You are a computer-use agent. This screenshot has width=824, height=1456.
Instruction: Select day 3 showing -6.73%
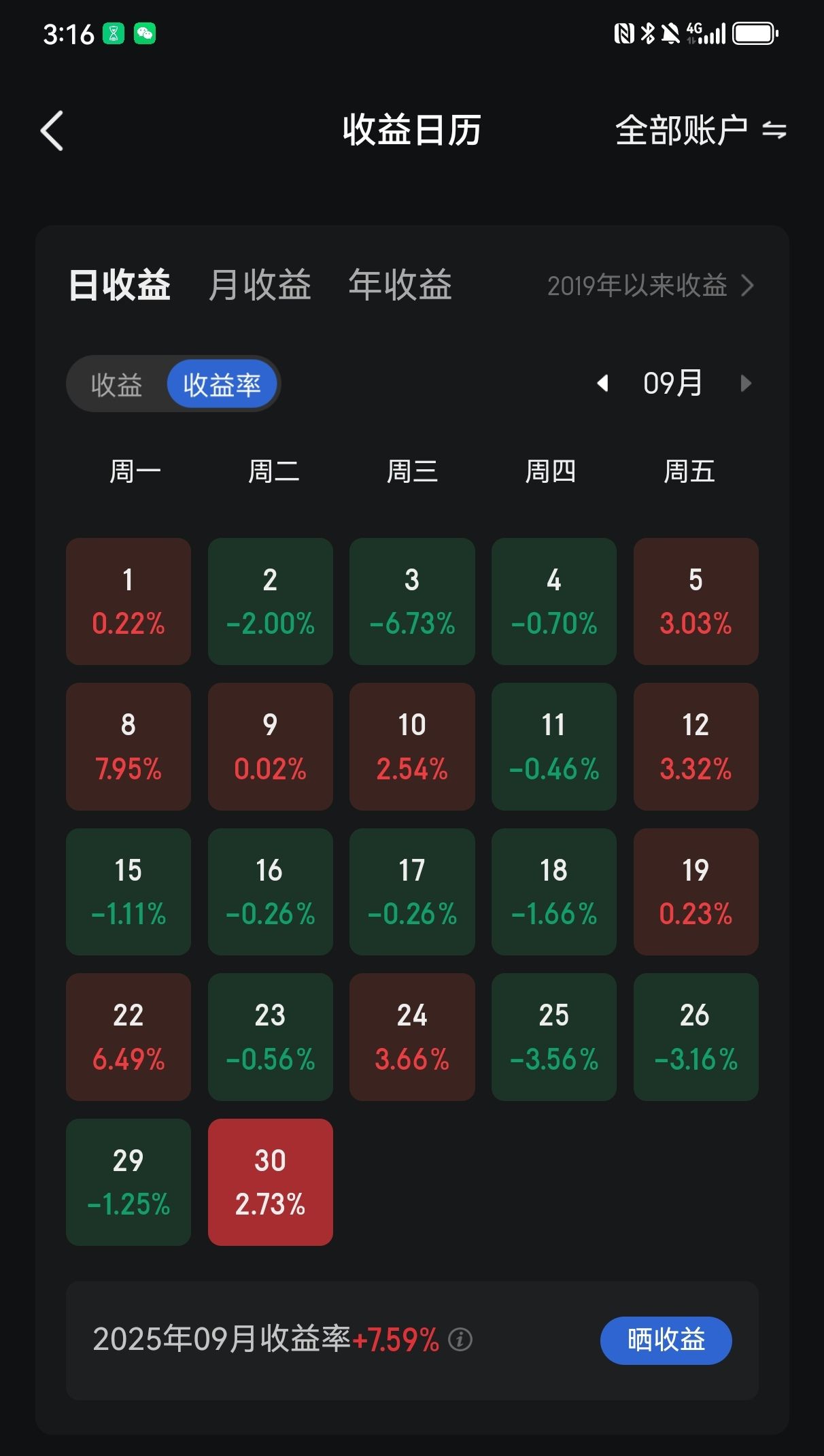tap(412, 601)
